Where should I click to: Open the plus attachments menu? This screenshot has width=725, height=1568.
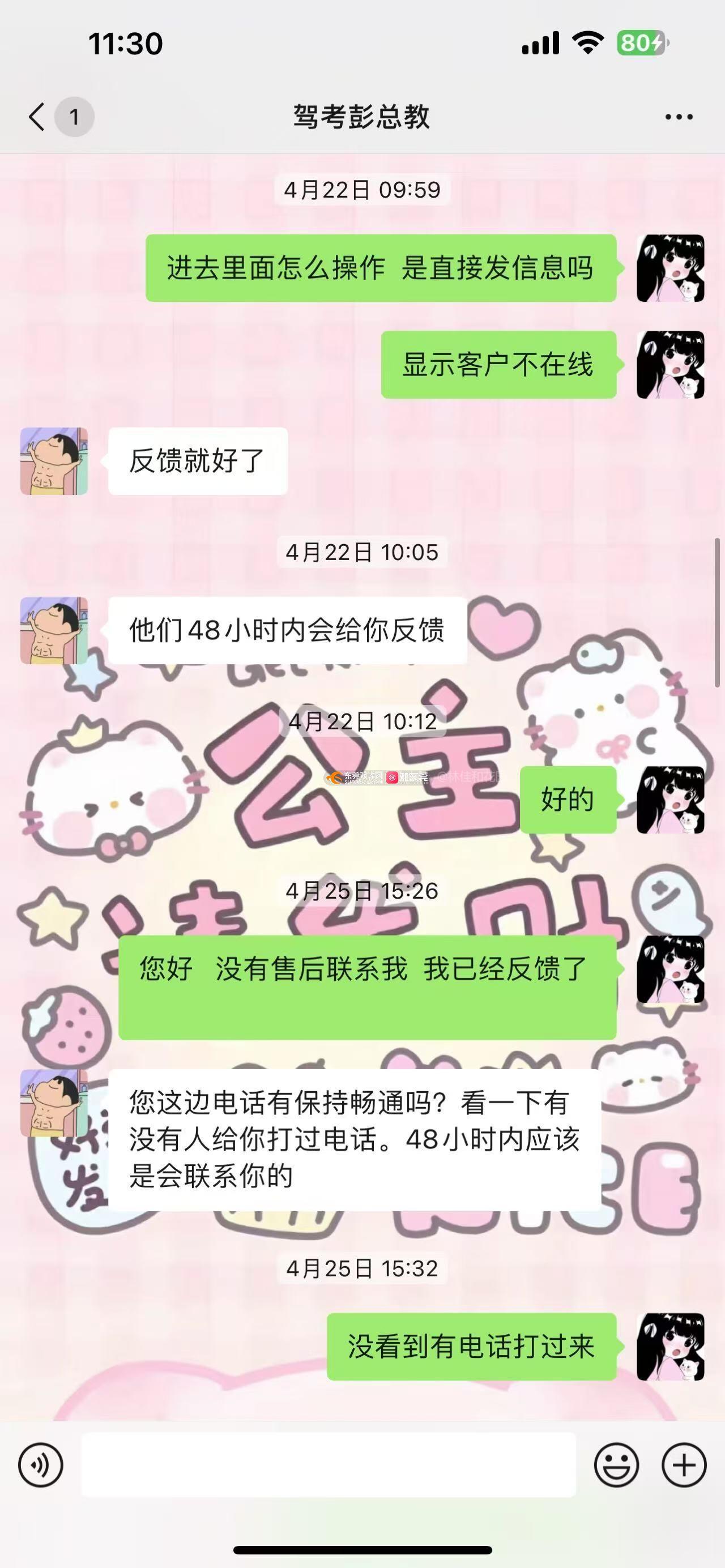pos(684,1465)
